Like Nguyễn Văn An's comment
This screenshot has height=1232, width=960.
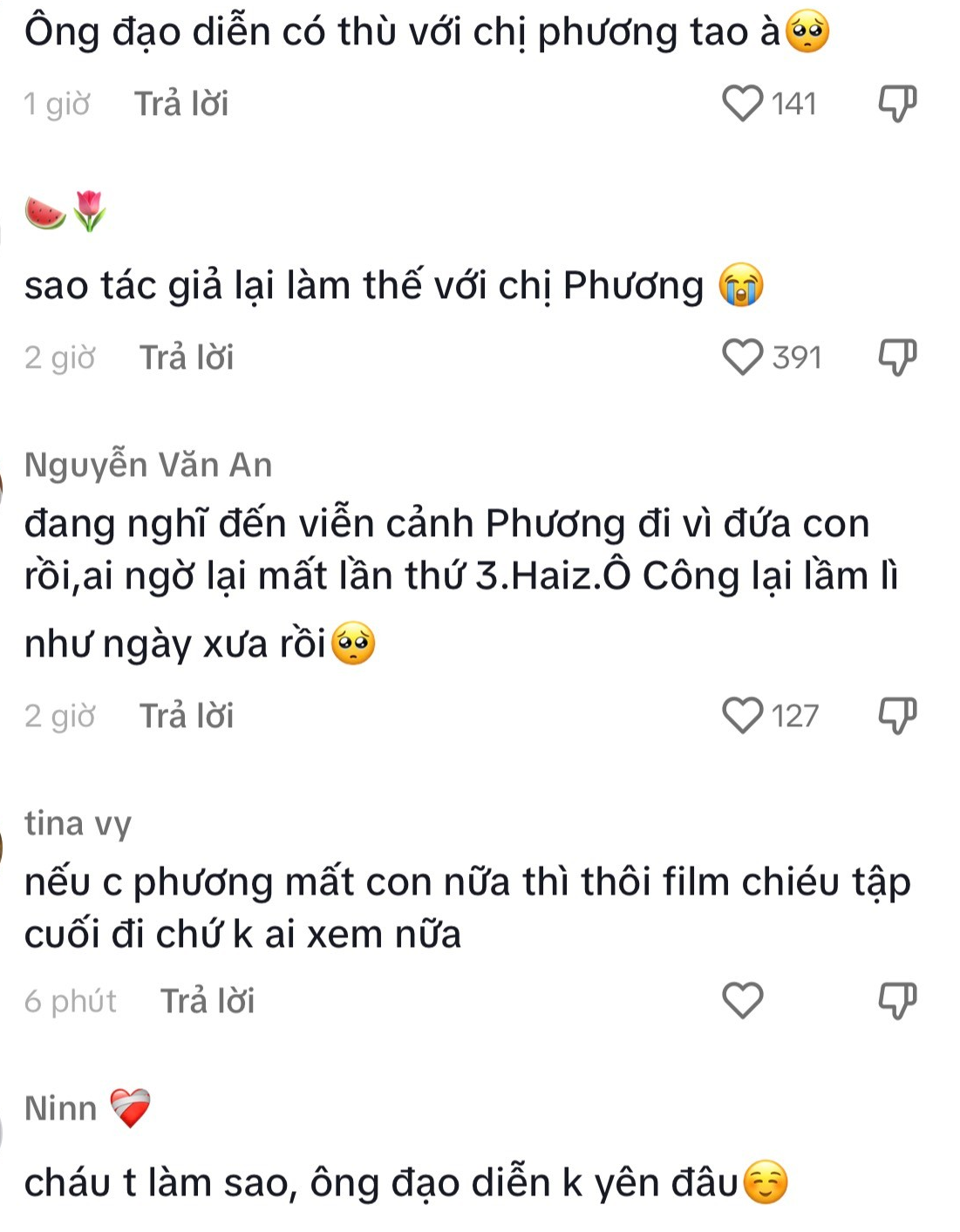743,716
